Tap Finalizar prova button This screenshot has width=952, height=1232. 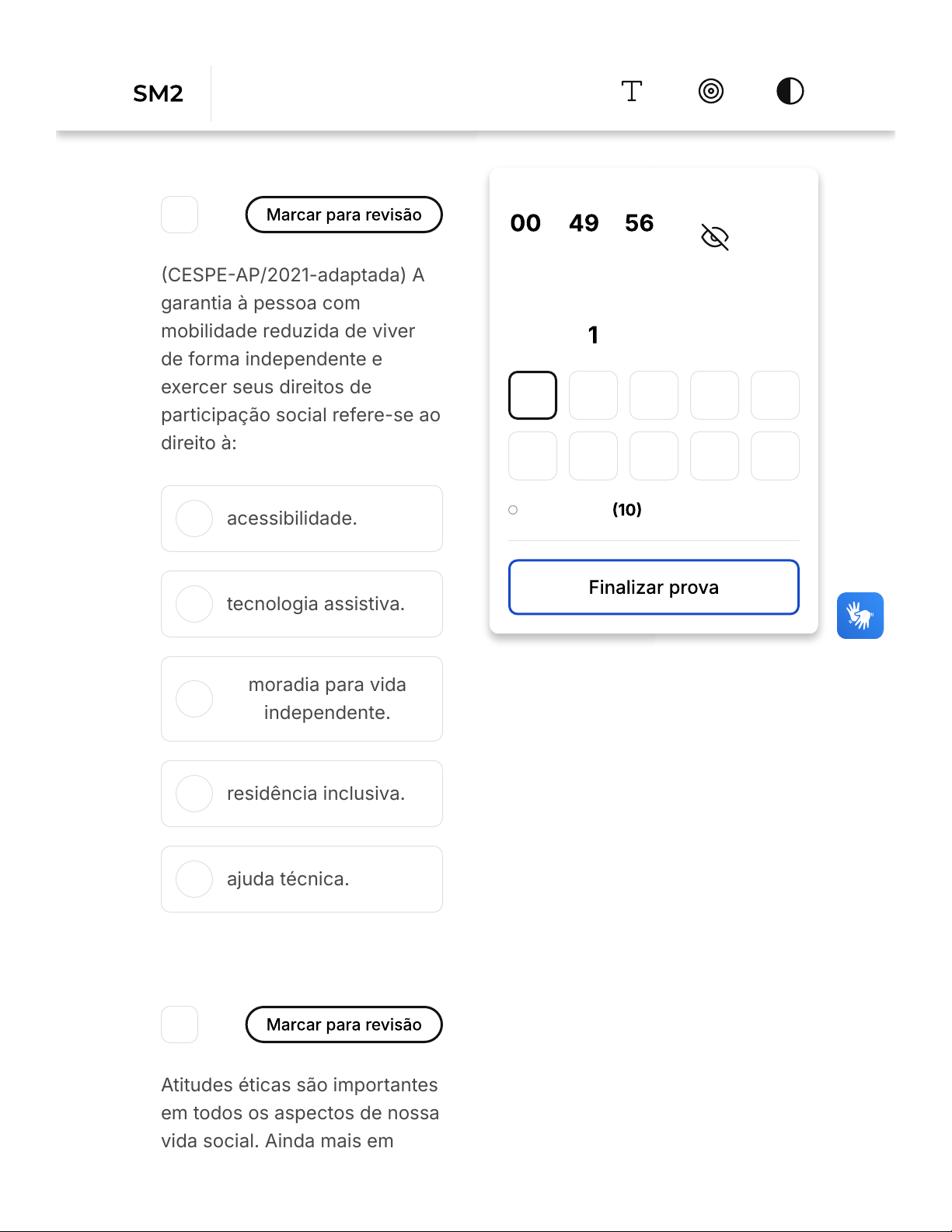pyautogui.click(x=654, y=587)
